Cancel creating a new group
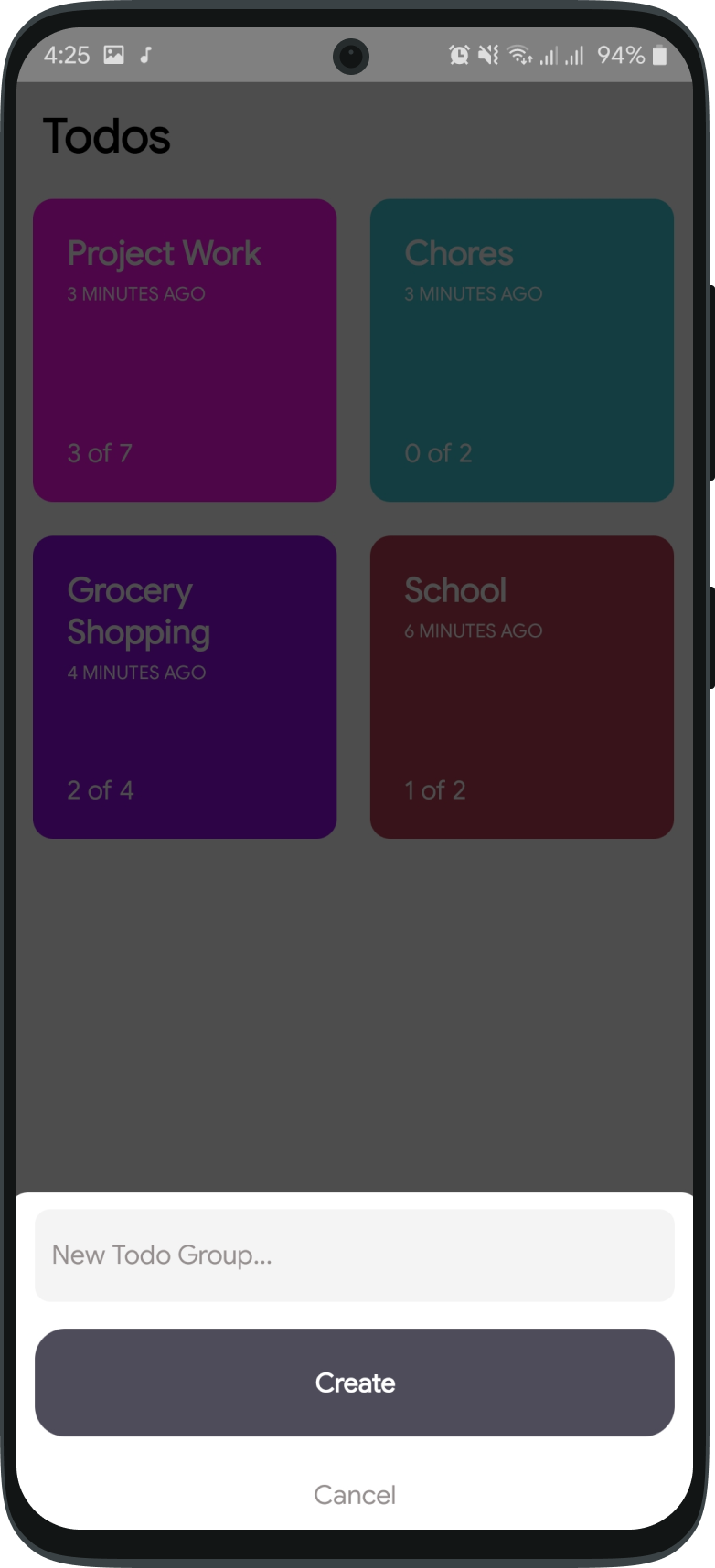715x1568 pixels. [x=355, y=1495]
